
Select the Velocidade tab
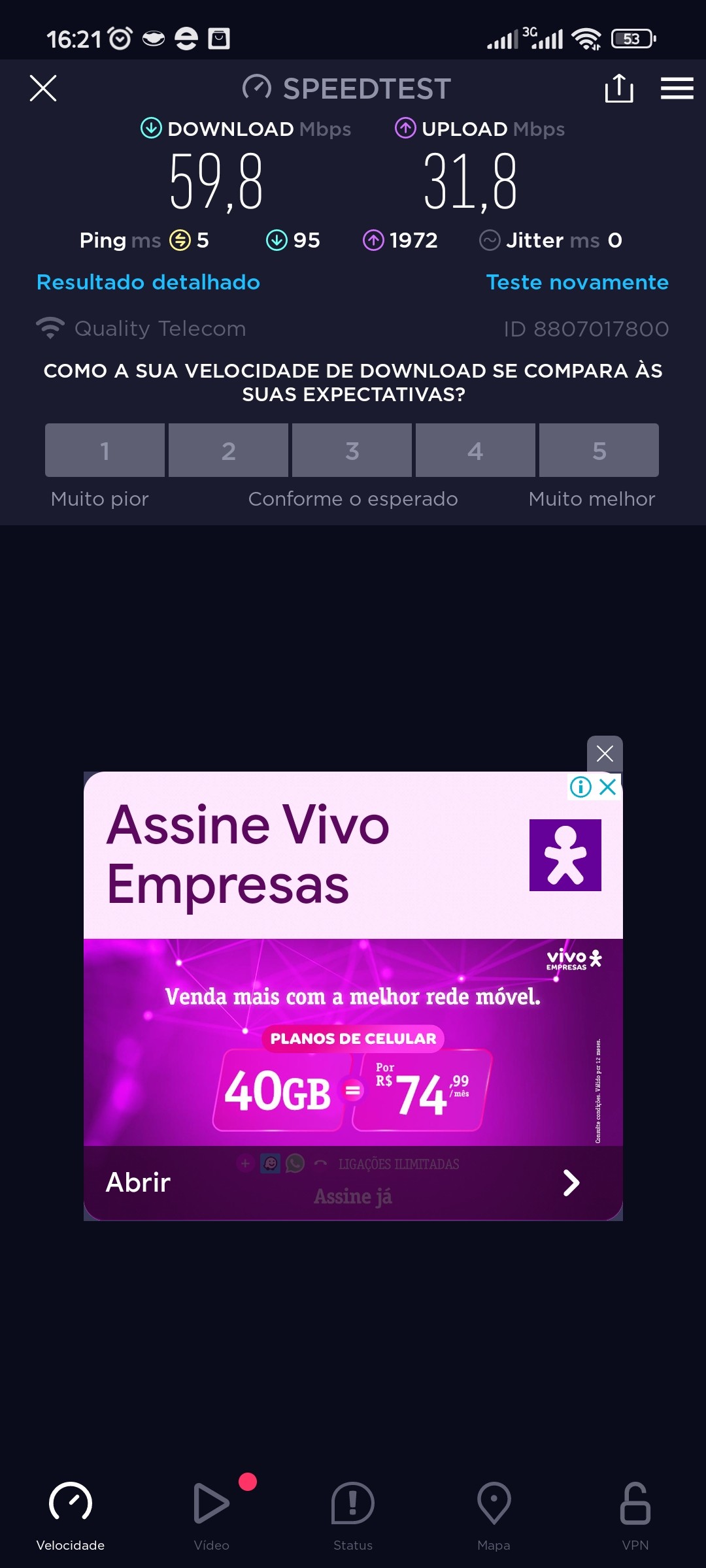pyautogui.click(x=71, y=1516)
